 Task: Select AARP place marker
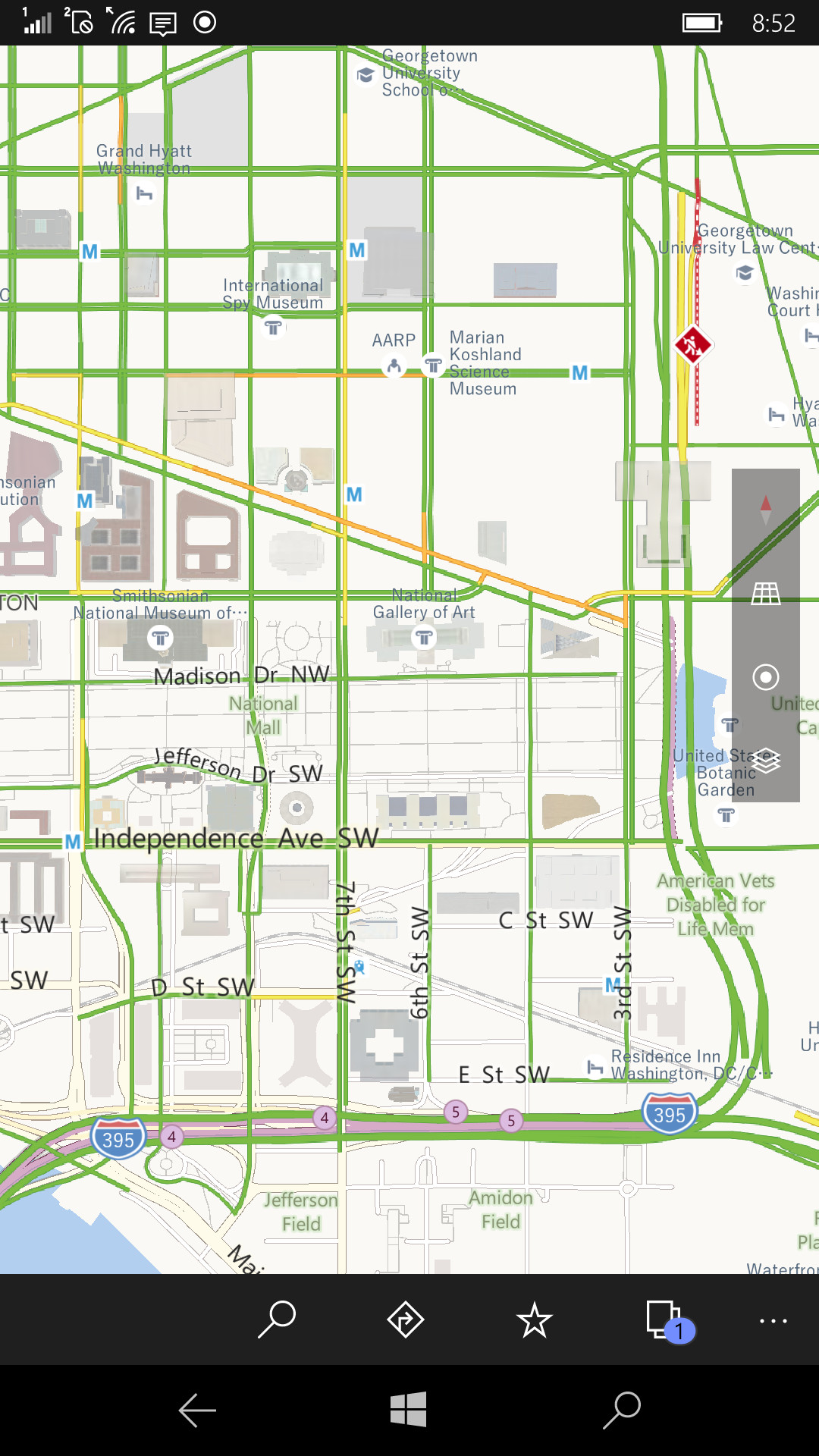coord(394,367)
